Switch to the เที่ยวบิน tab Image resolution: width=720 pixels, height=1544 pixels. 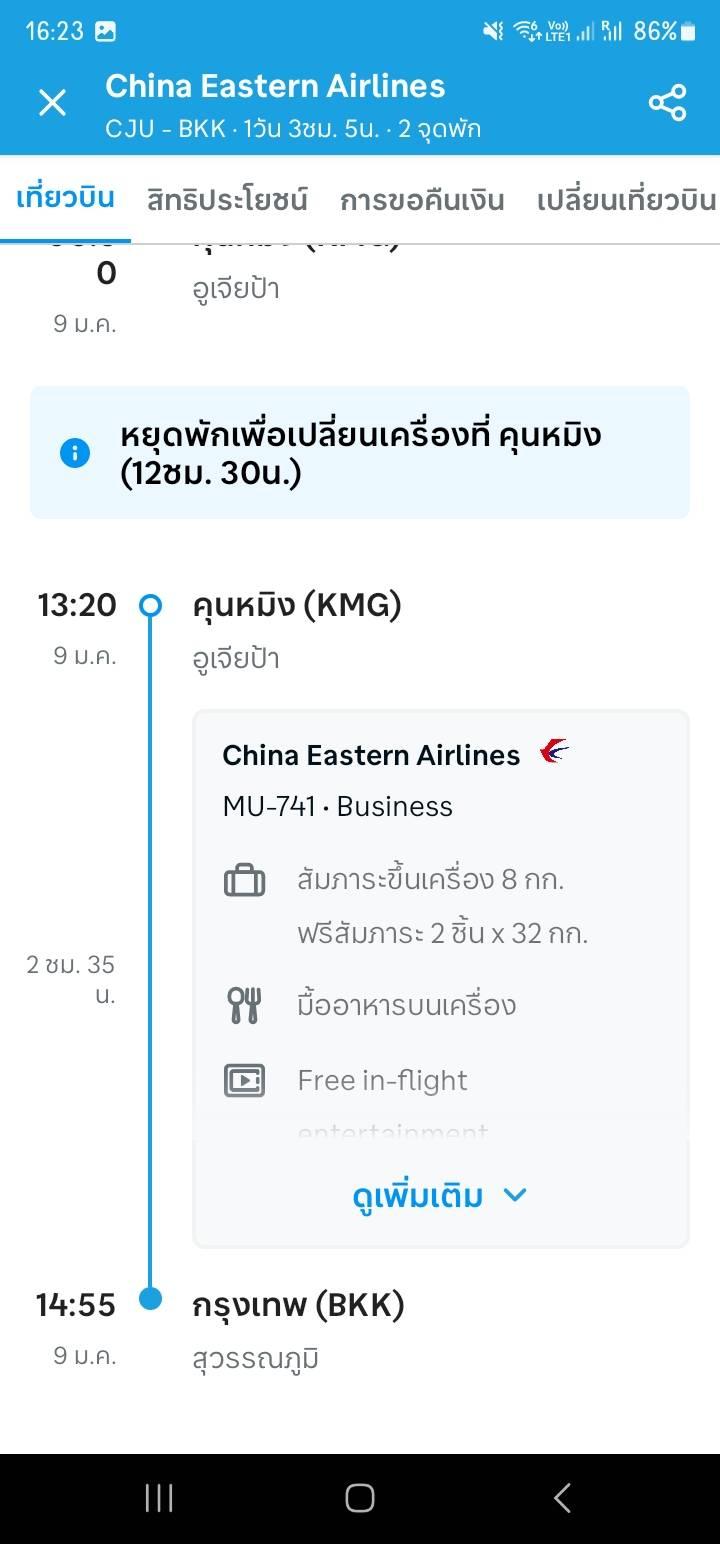coord(65,198)
